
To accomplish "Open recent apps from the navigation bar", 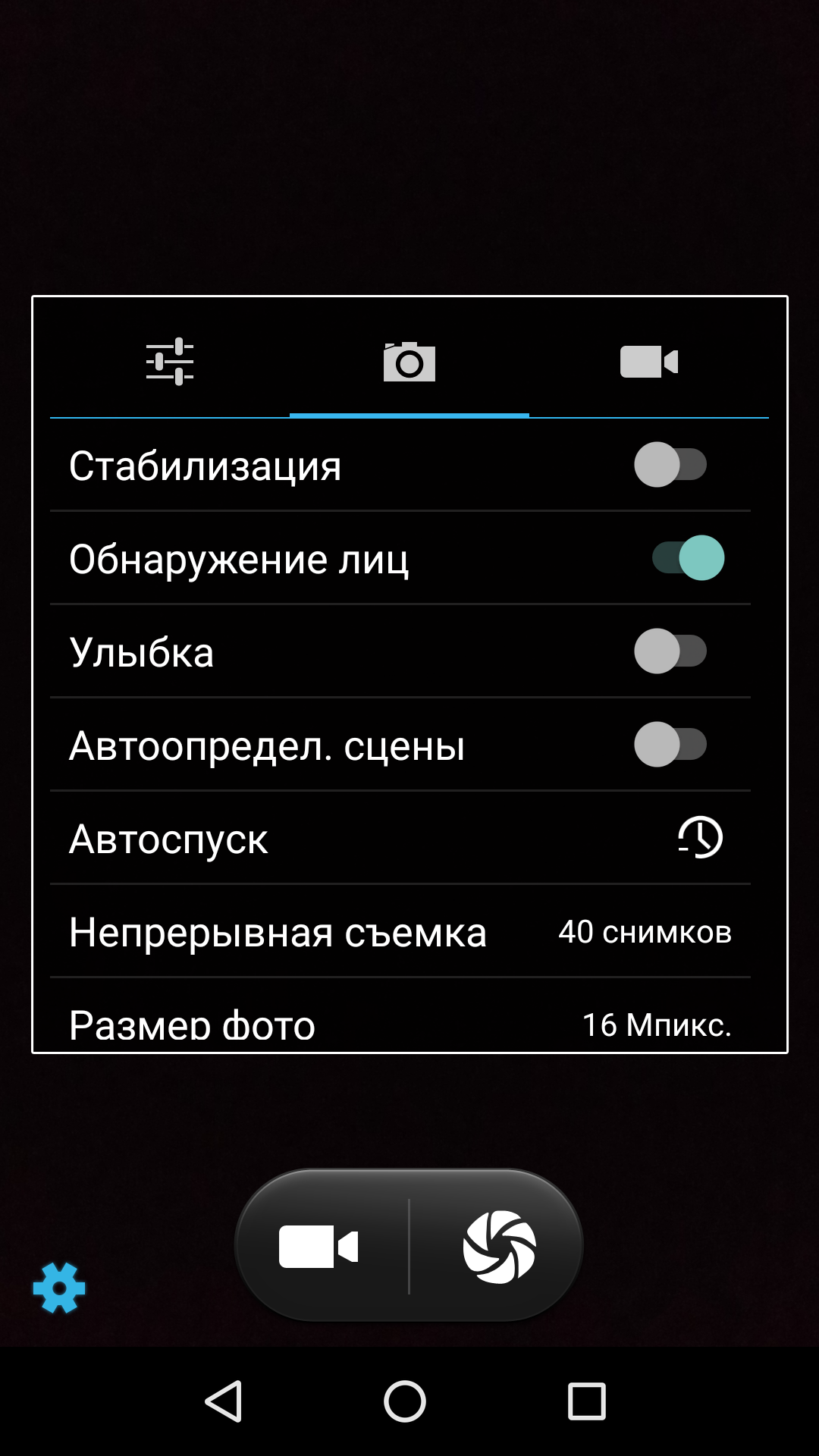I will [x=587, y=1401].
